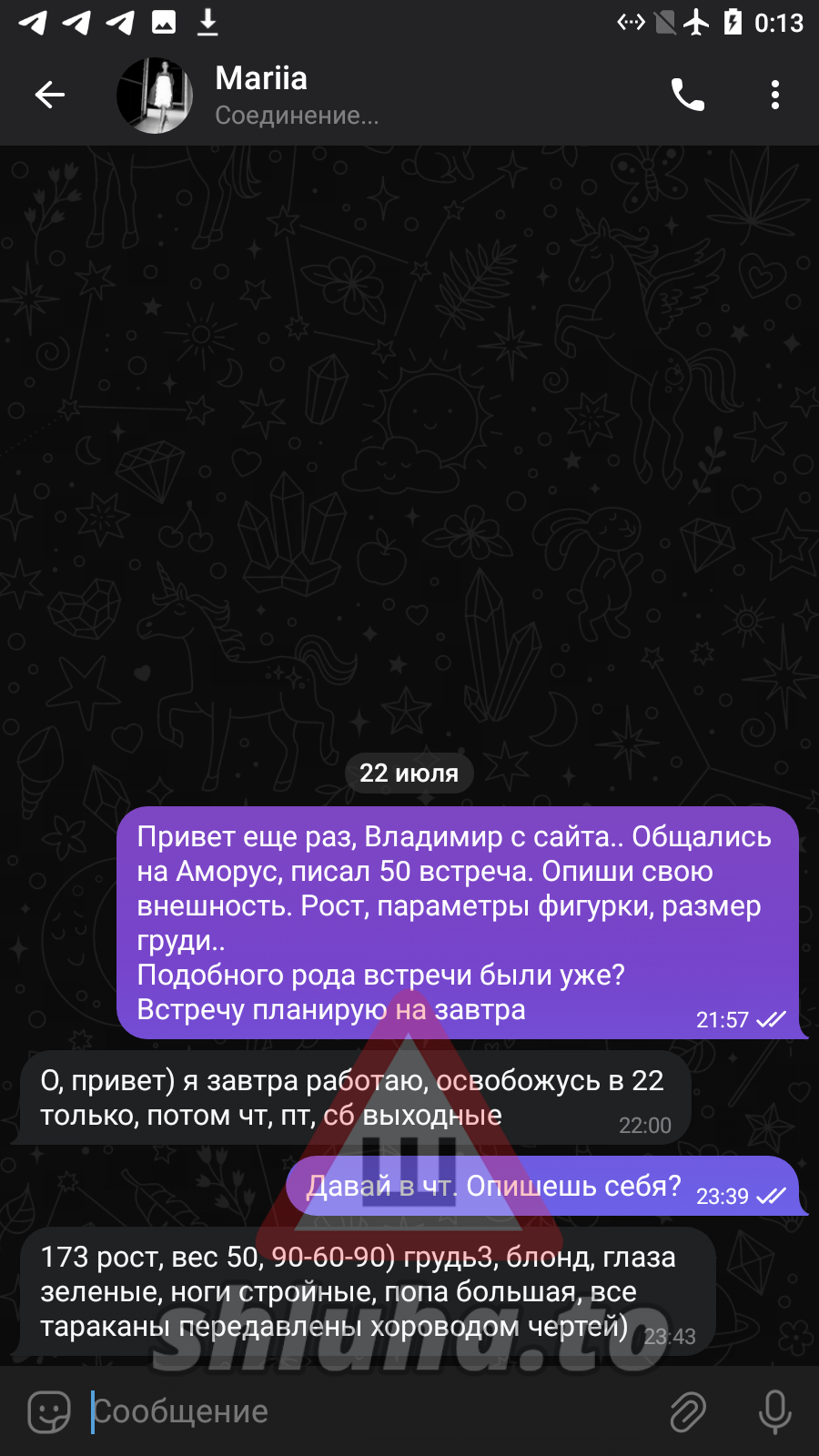Open Mariia's profile picture
This screenshot has height=1456, width=819.
(155, 96)
